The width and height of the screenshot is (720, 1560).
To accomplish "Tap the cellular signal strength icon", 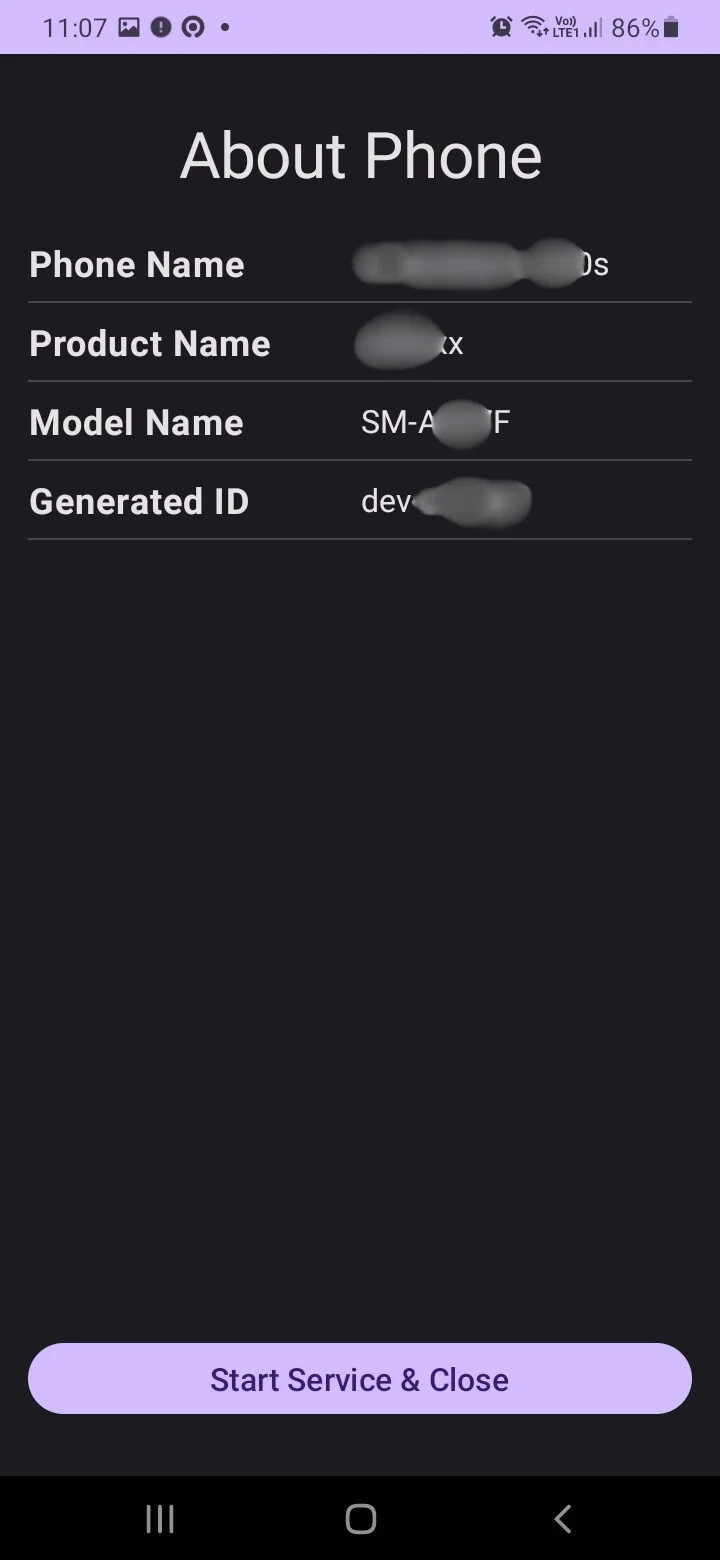I will pos(592,27).
